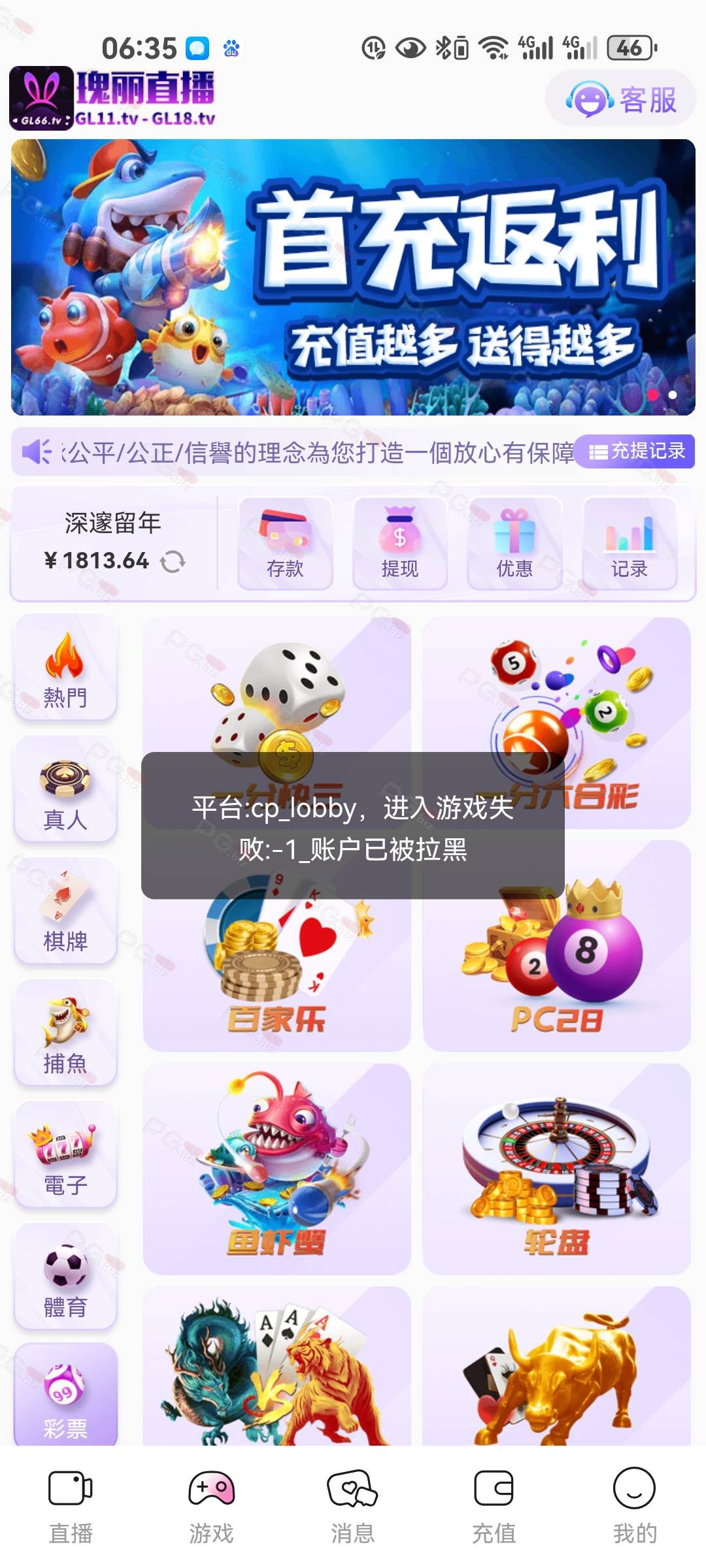
Task: Open the 首充返利 promotion banner
Action: [353, 277]
